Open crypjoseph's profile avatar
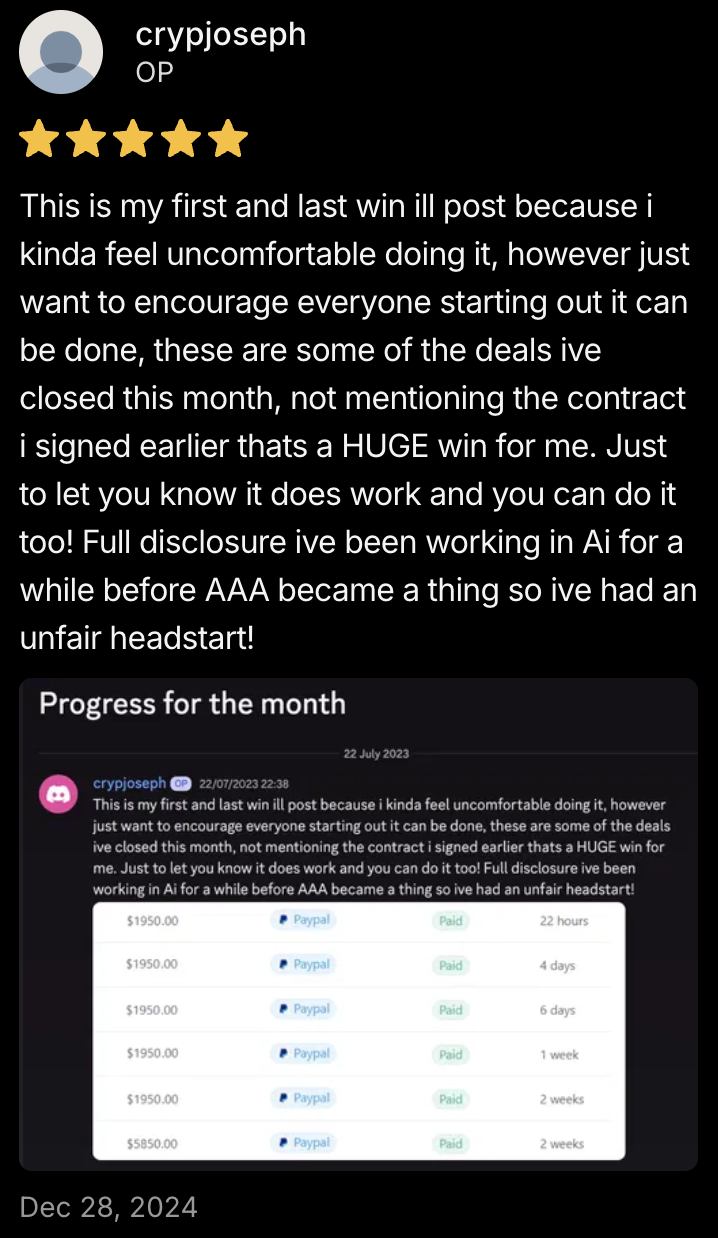 coord(61,52)
